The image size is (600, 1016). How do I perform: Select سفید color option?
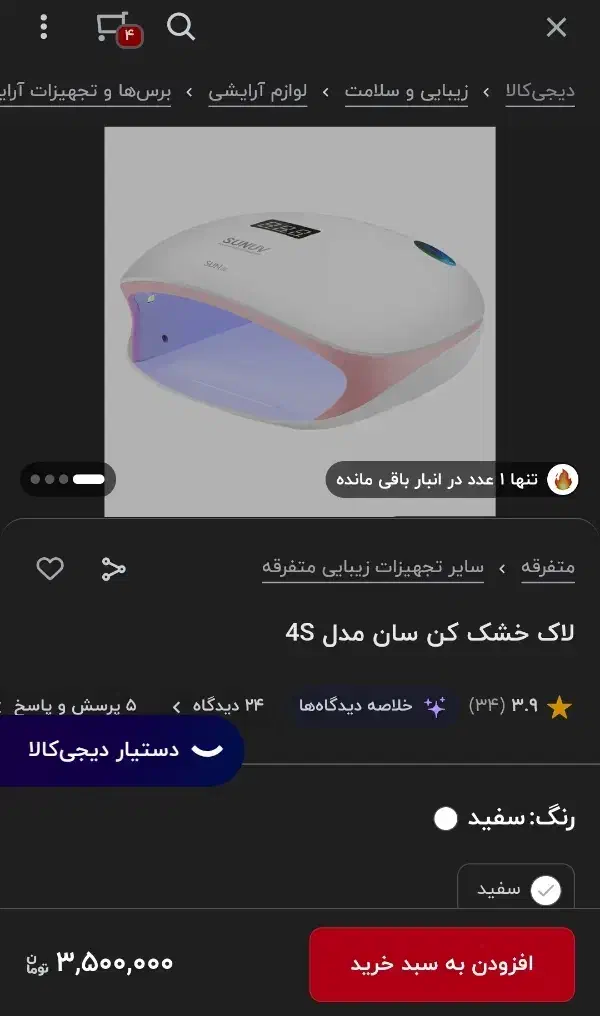click(516, 889)
